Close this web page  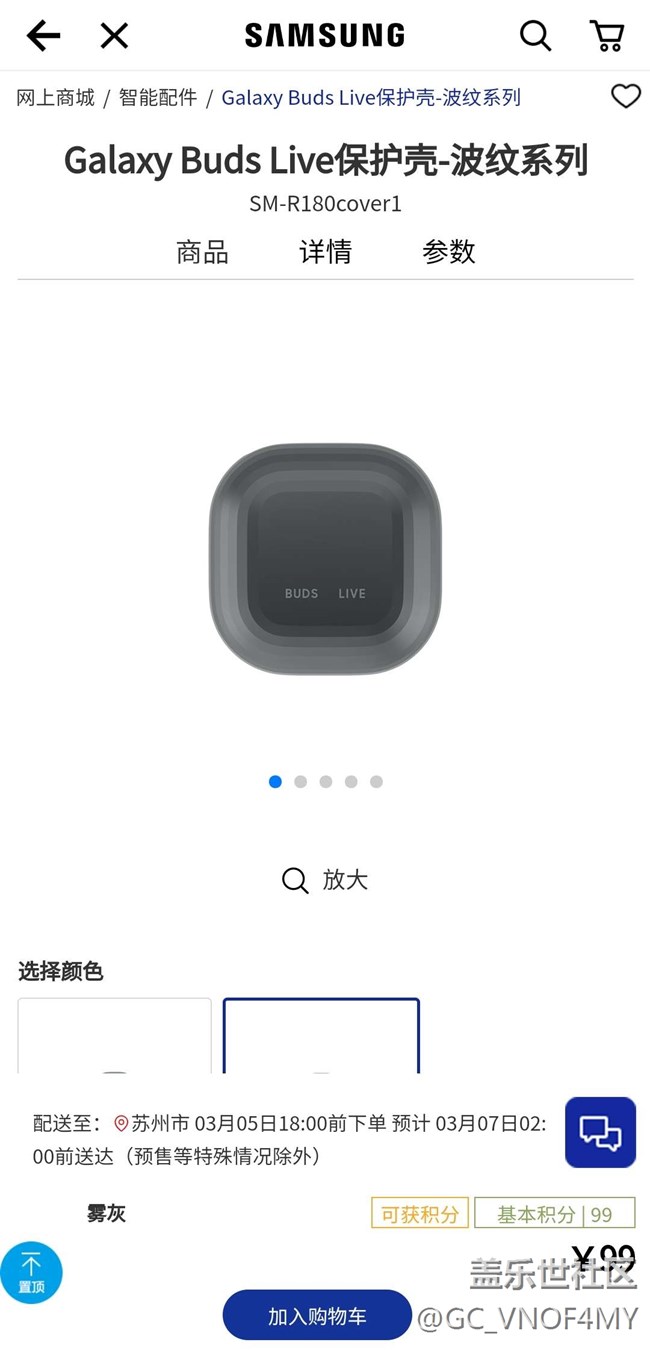114,36
